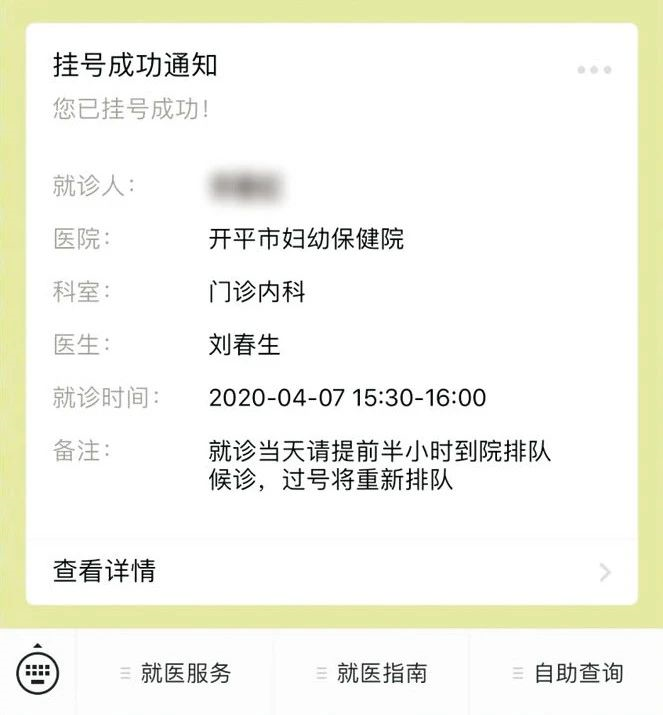Switch to keyboard input mode
This screenshot has width=663, height=715.
click(38, 673)
